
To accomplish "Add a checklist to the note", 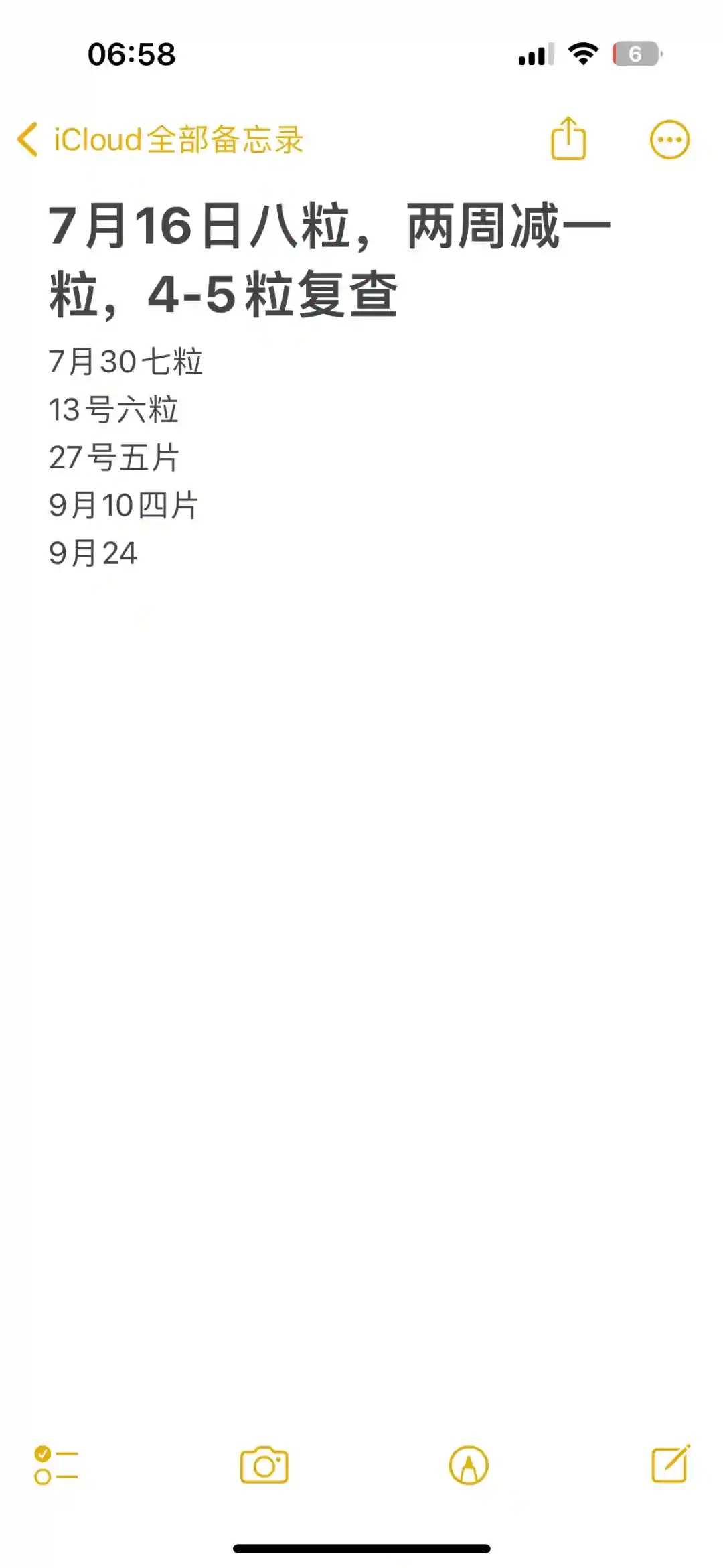I will 56,1465.
